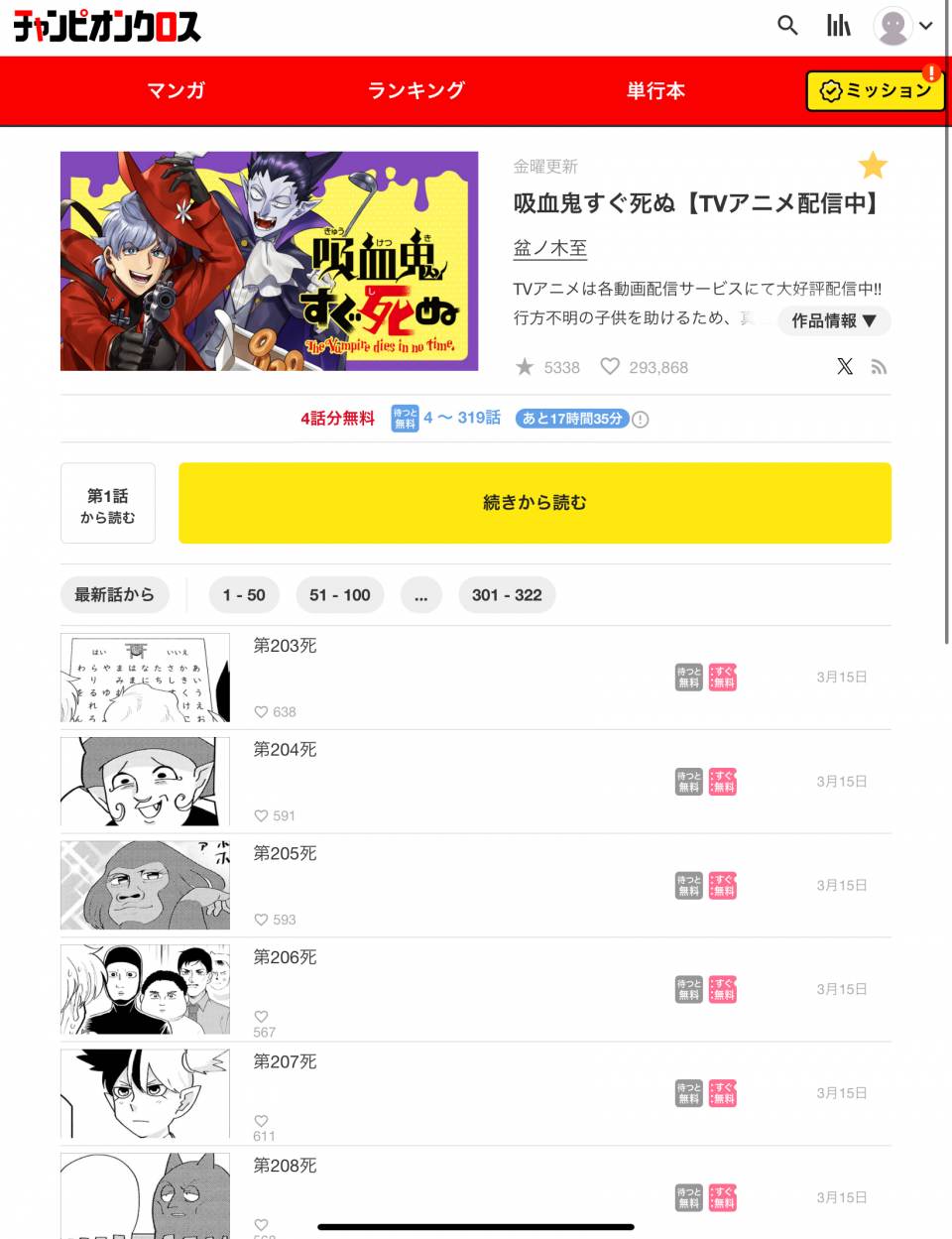The image size is (952, 1239).
Task: Share this series on X
Action: click(x=845, y=366)
